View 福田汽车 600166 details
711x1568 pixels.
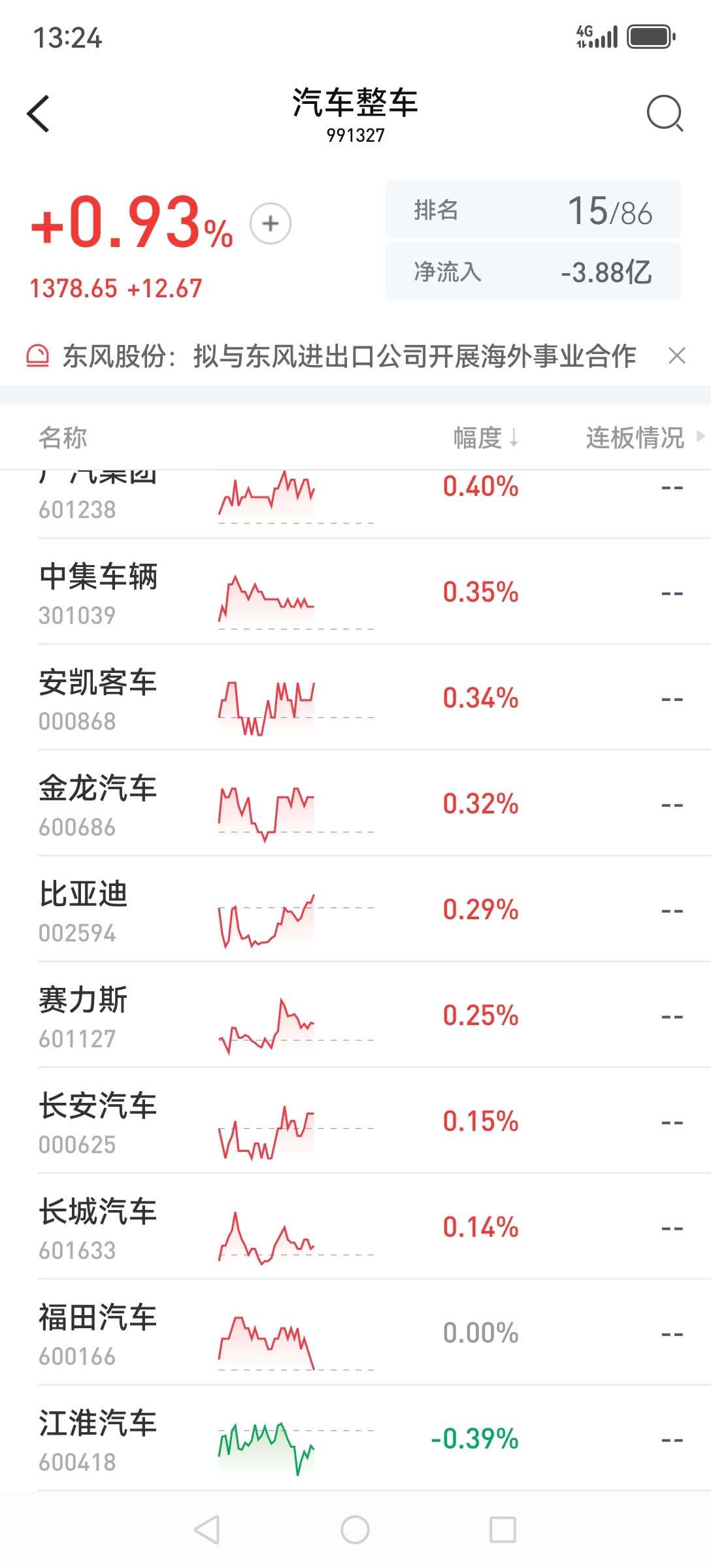(x=355, y=1333)
